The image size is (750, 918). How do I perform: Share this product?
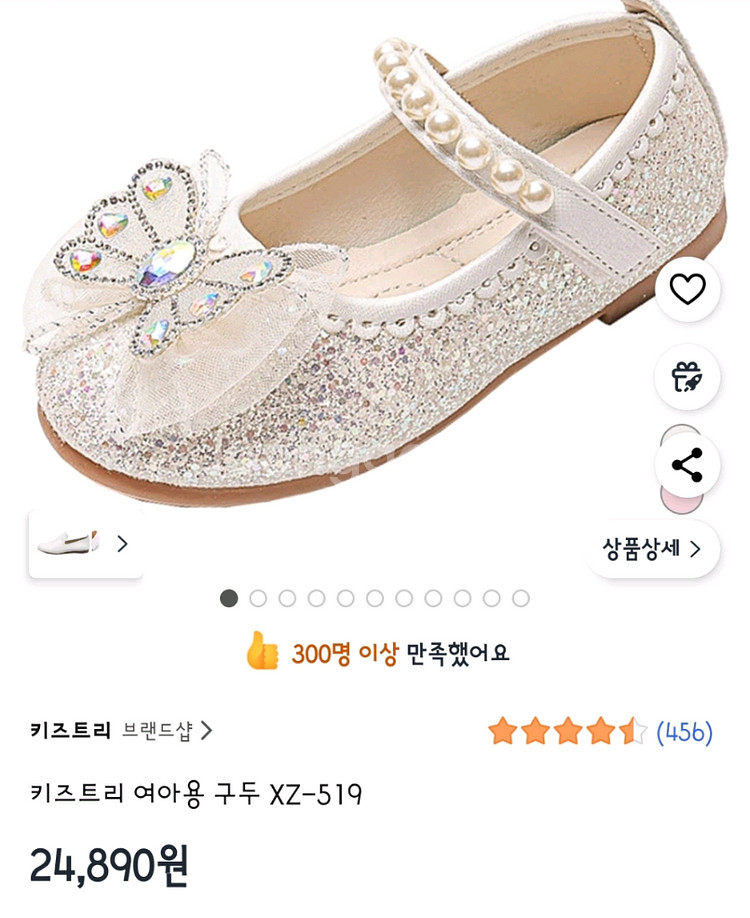[x=687, y=465]
